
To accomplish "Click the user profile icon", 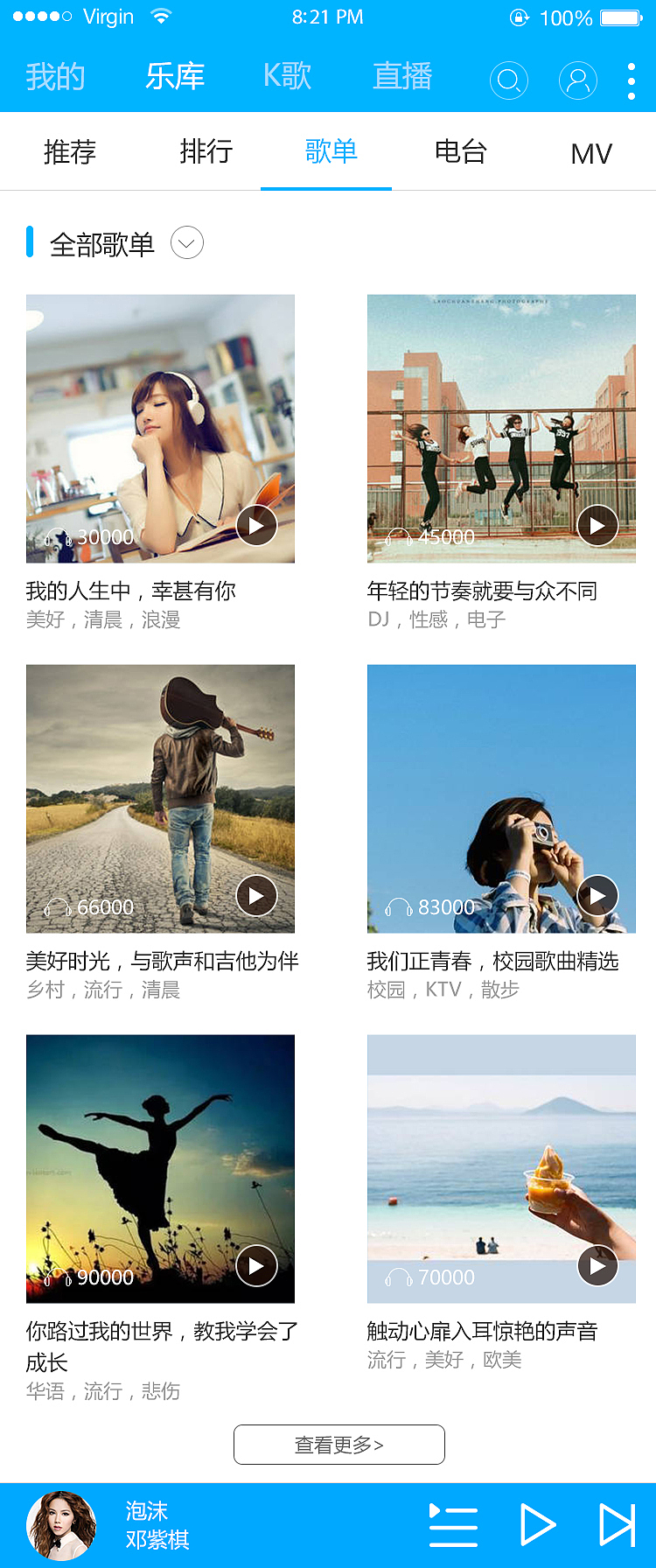I will [578, 80].
